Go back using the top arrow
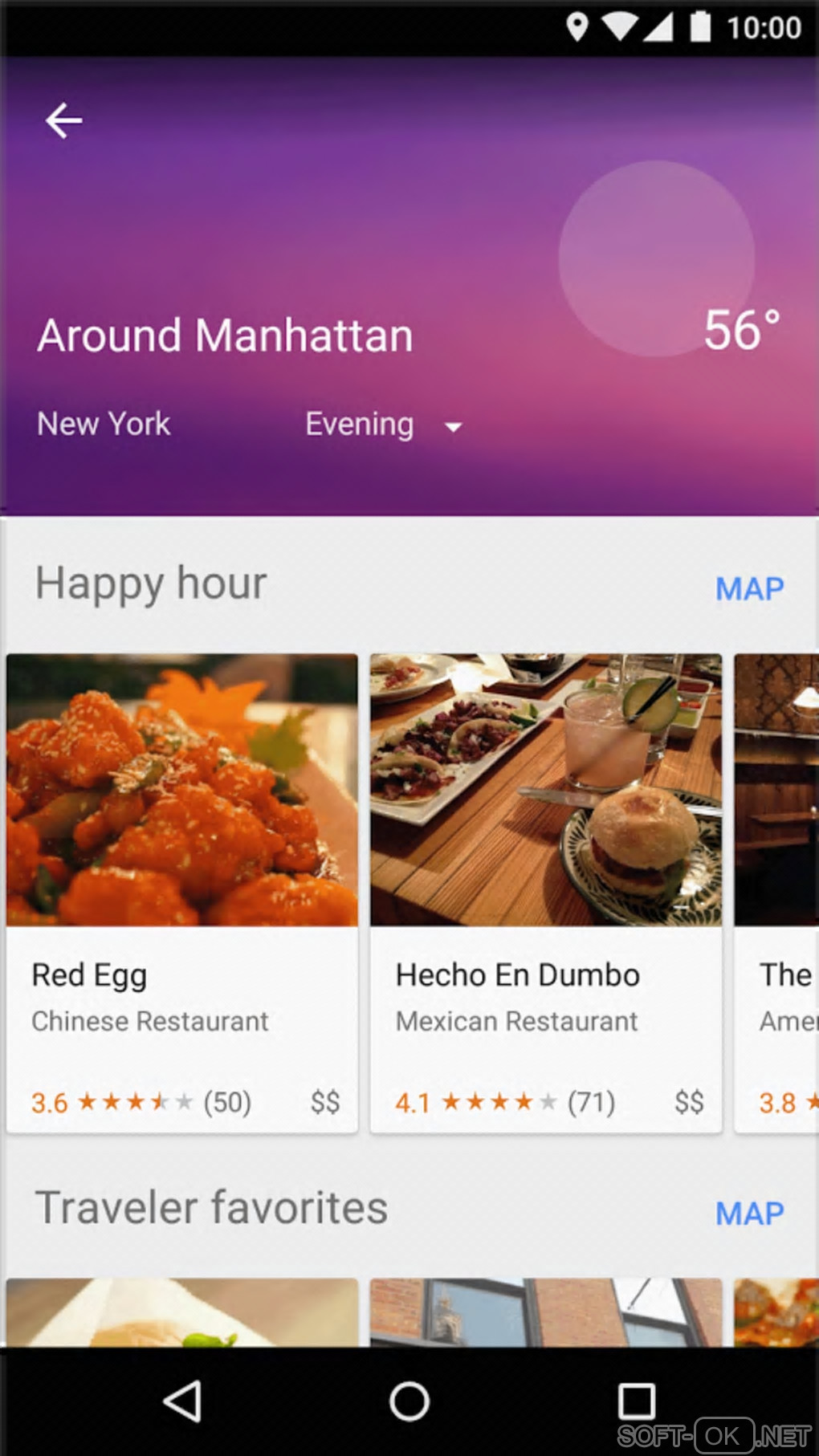 pyautogui.click(x=63, y=121)
